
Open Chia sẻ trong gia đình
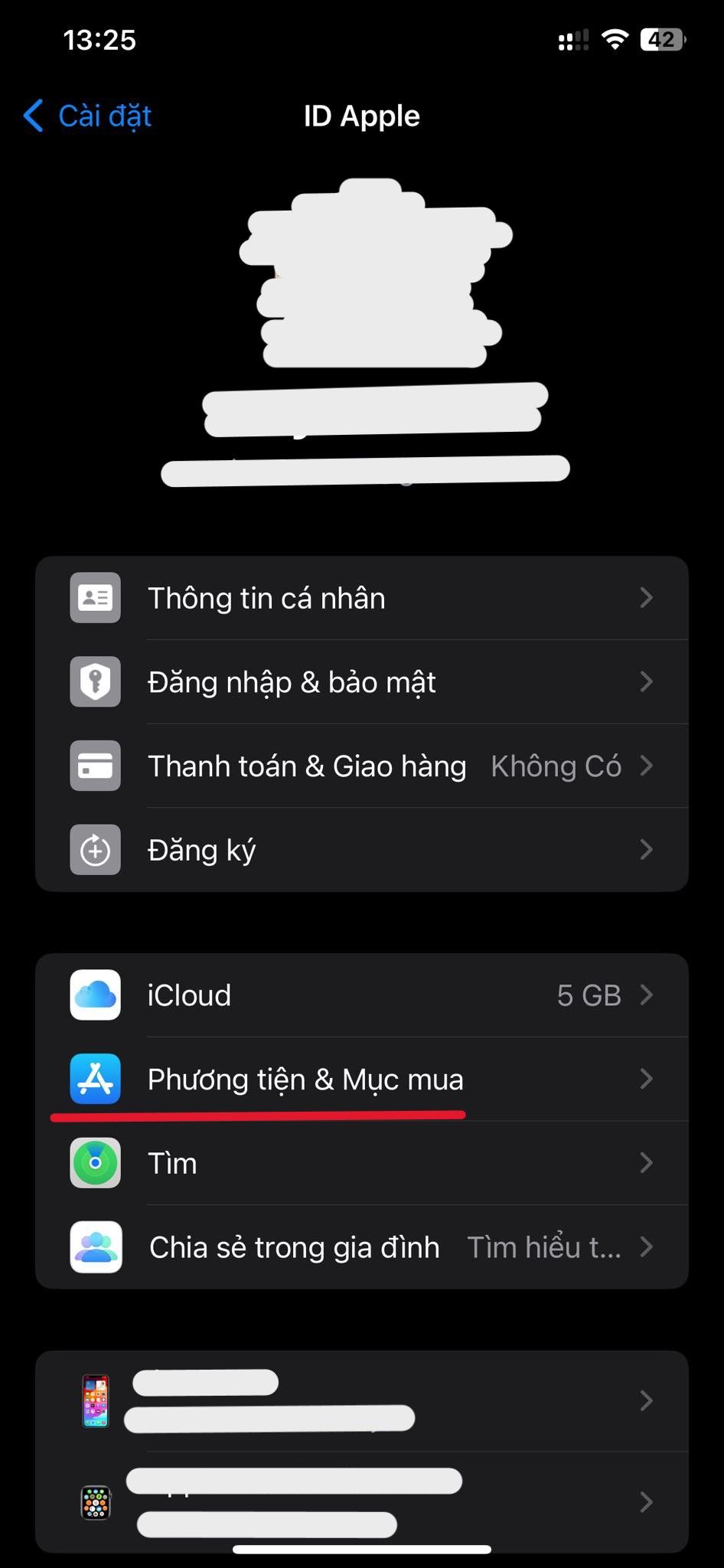(x=362, y=1247)
